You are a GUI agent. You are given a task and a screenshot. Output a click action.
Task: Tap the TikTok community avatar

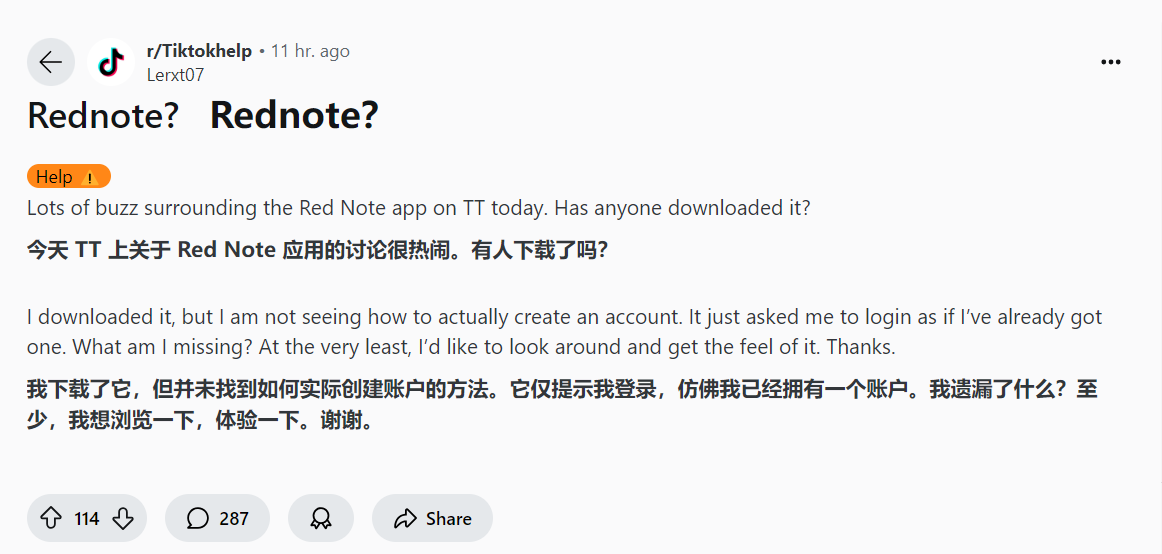(x=110, y=62)
